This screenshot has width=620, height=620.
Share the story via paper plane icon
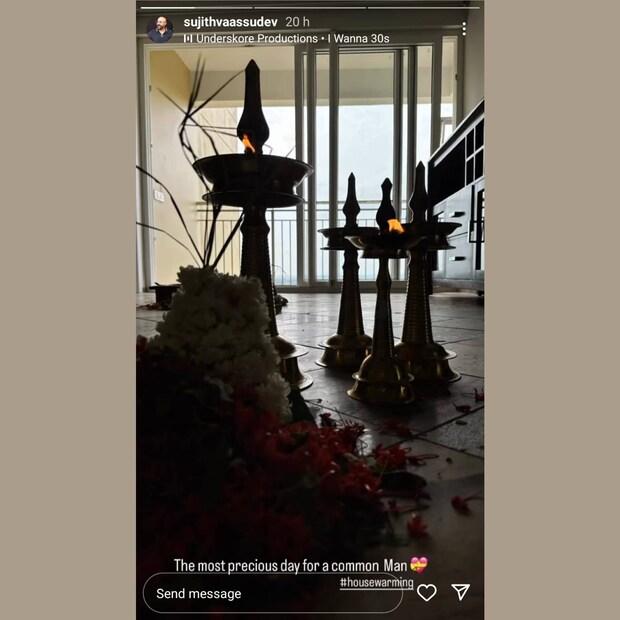click(x=461, y=592)
